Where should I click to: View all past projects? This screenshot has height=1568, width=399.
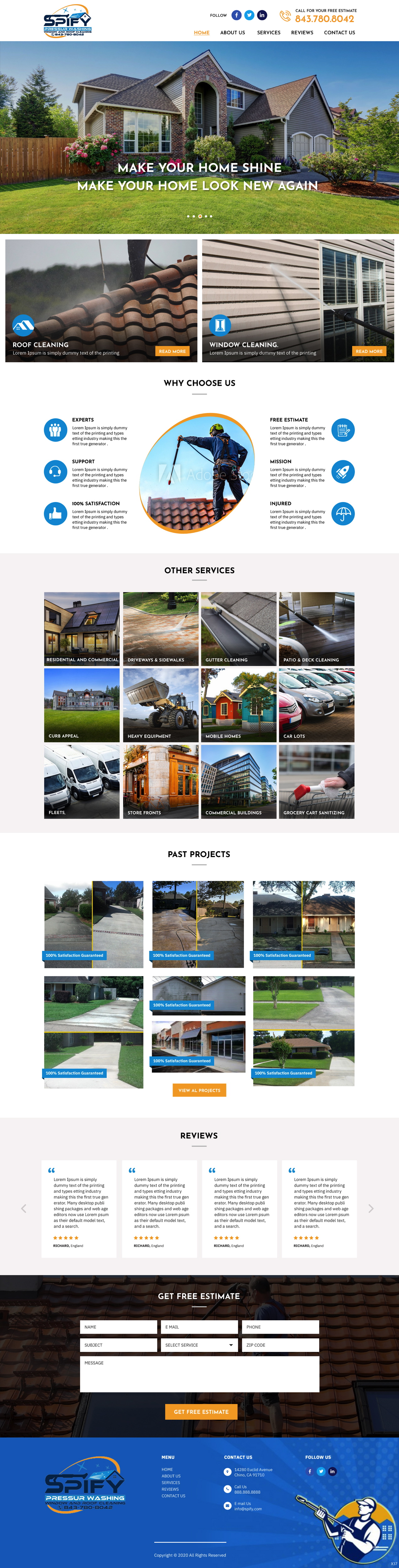[x=199, y=1090]
